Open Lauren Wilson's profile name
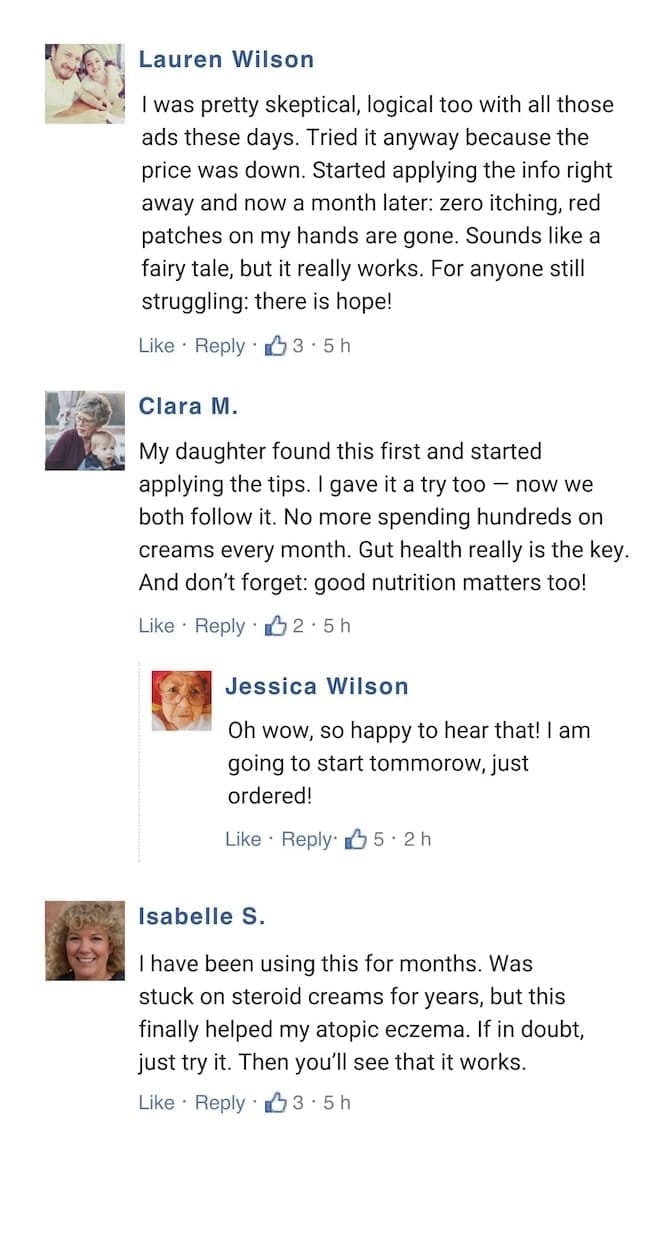The image size is (650, 1236). pos(226,59)
